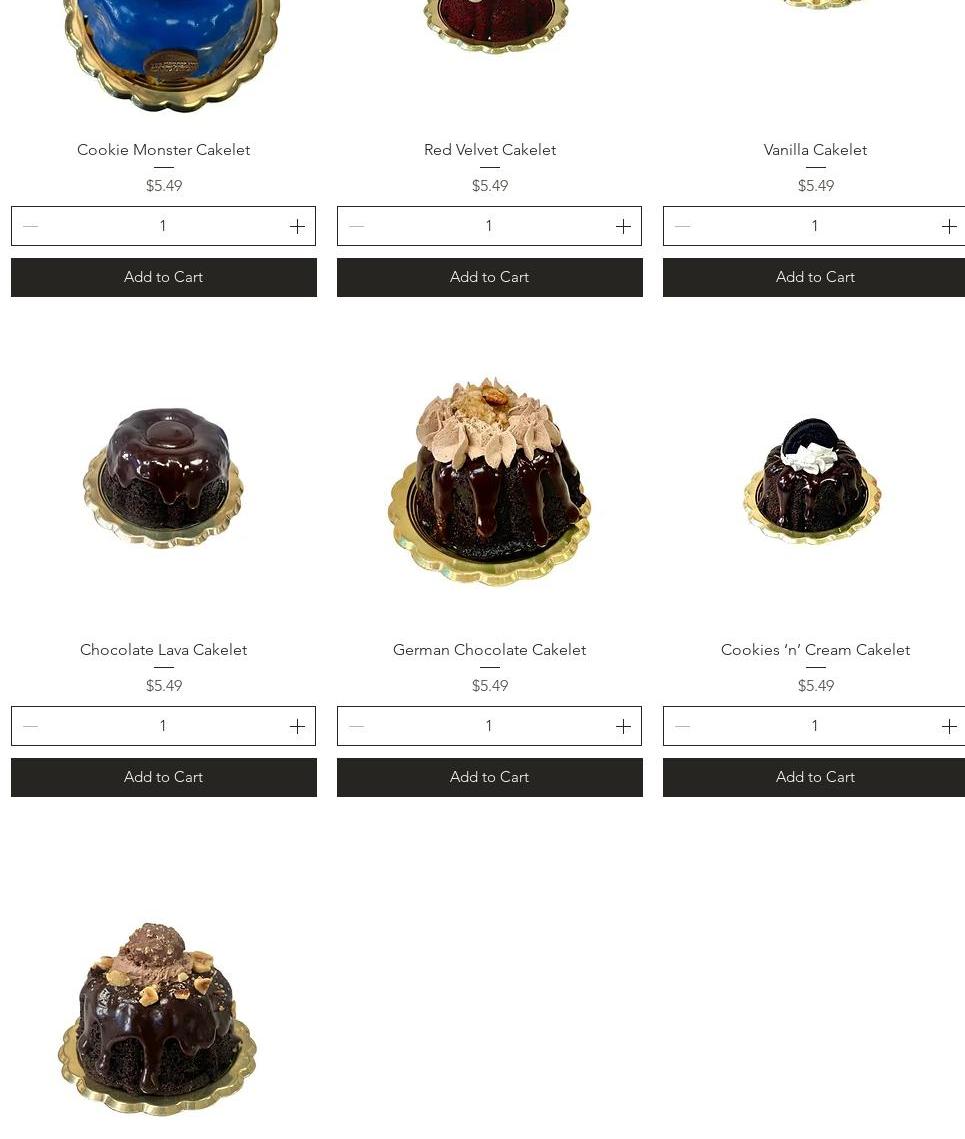Decrease Chocolate Lava Cakelet quantity
Image resolution: width=965 pixels, height=1139 pixels.
pyautogui.click(x=31, y=726)
